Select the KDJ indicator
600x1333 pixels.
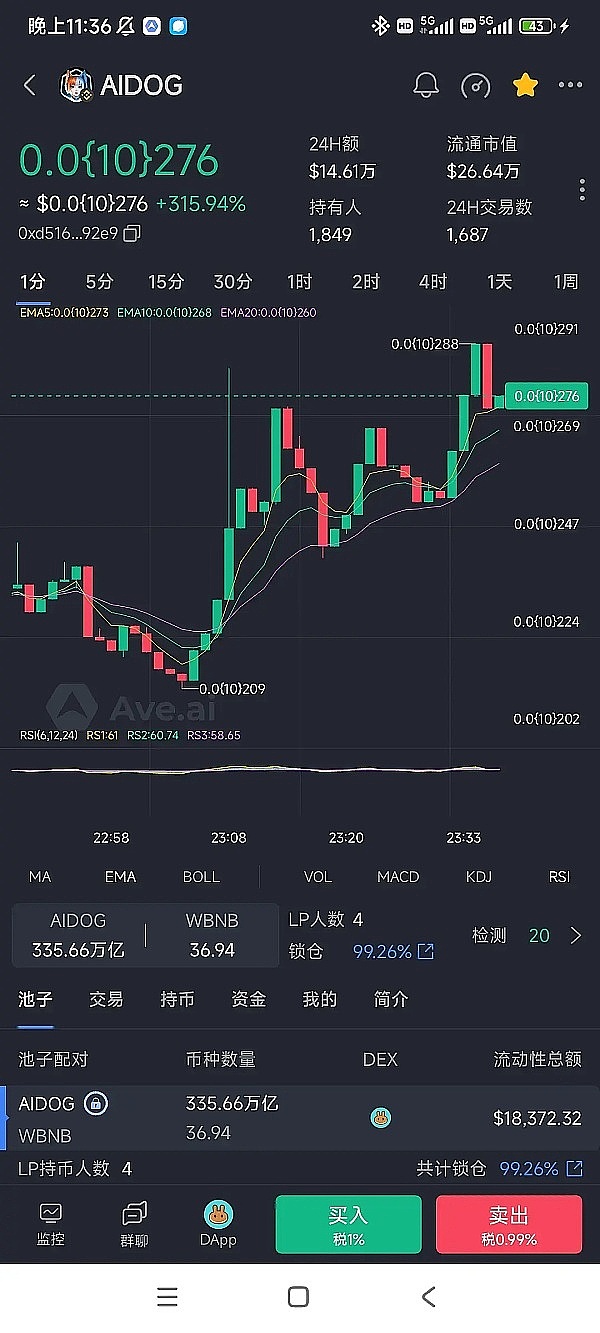[x=479, y=876]
